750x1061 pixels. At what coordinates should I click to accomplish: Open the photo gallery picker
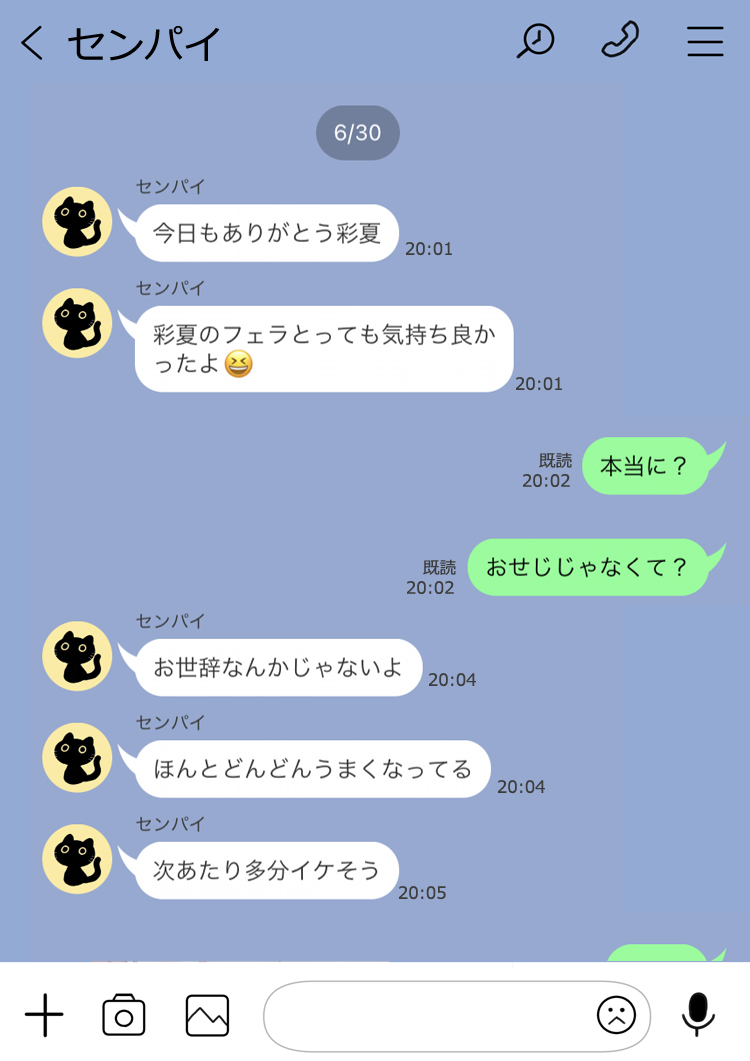[207, 1015]
